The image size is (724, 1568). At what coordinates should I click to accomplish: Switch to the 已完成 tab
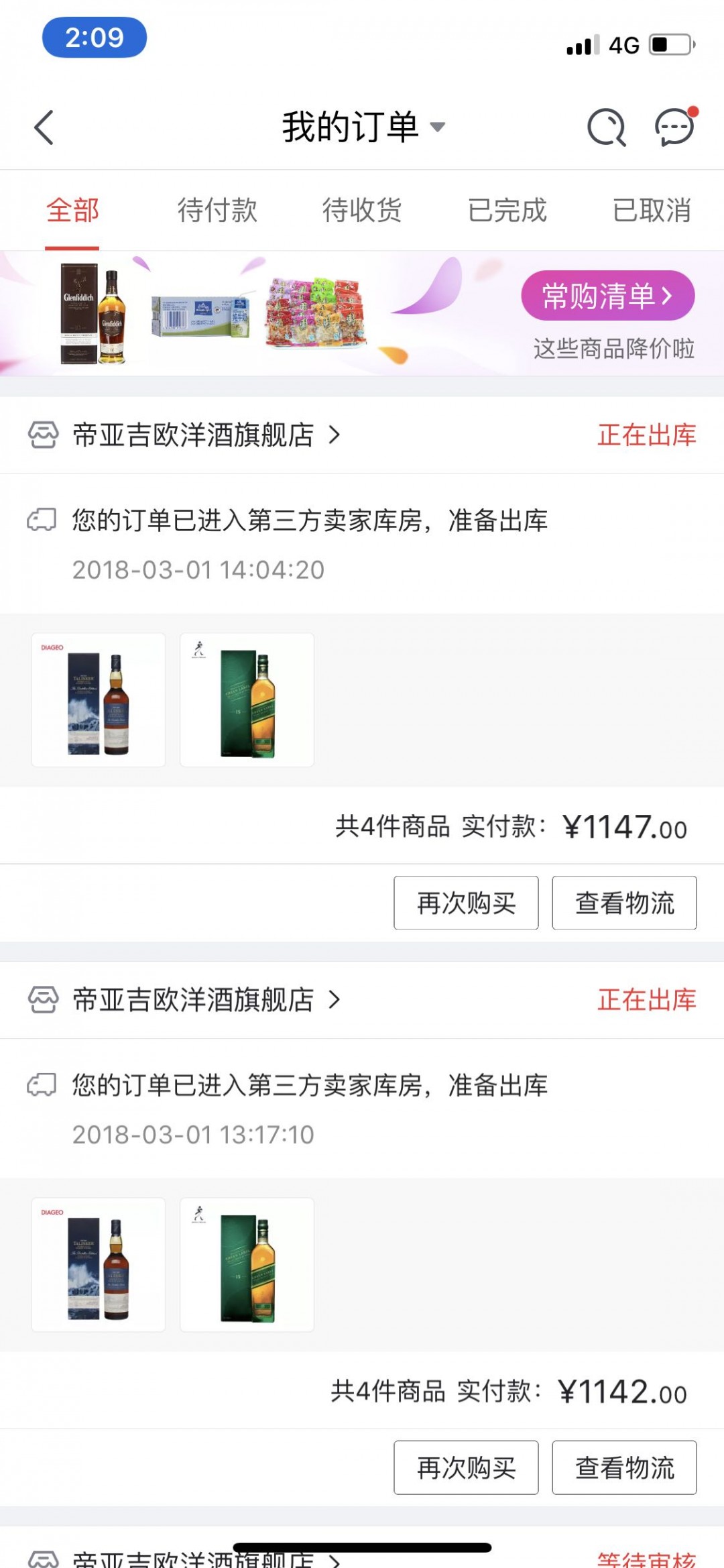coord(507,210)
